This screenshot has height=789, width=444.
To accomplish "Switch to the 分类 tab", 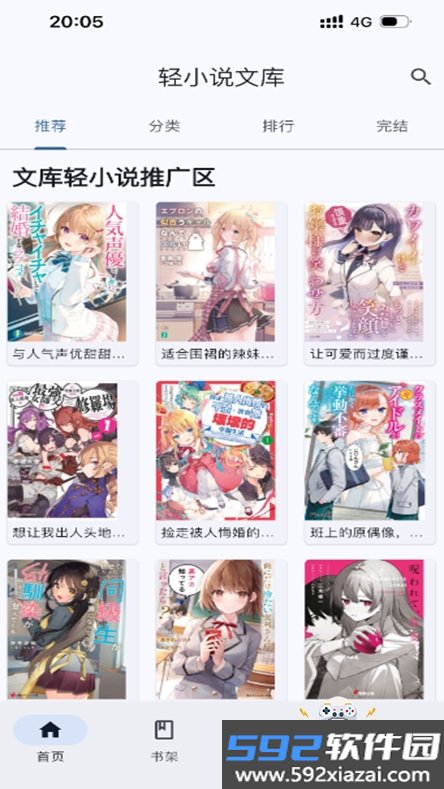I will pos(164,126).
